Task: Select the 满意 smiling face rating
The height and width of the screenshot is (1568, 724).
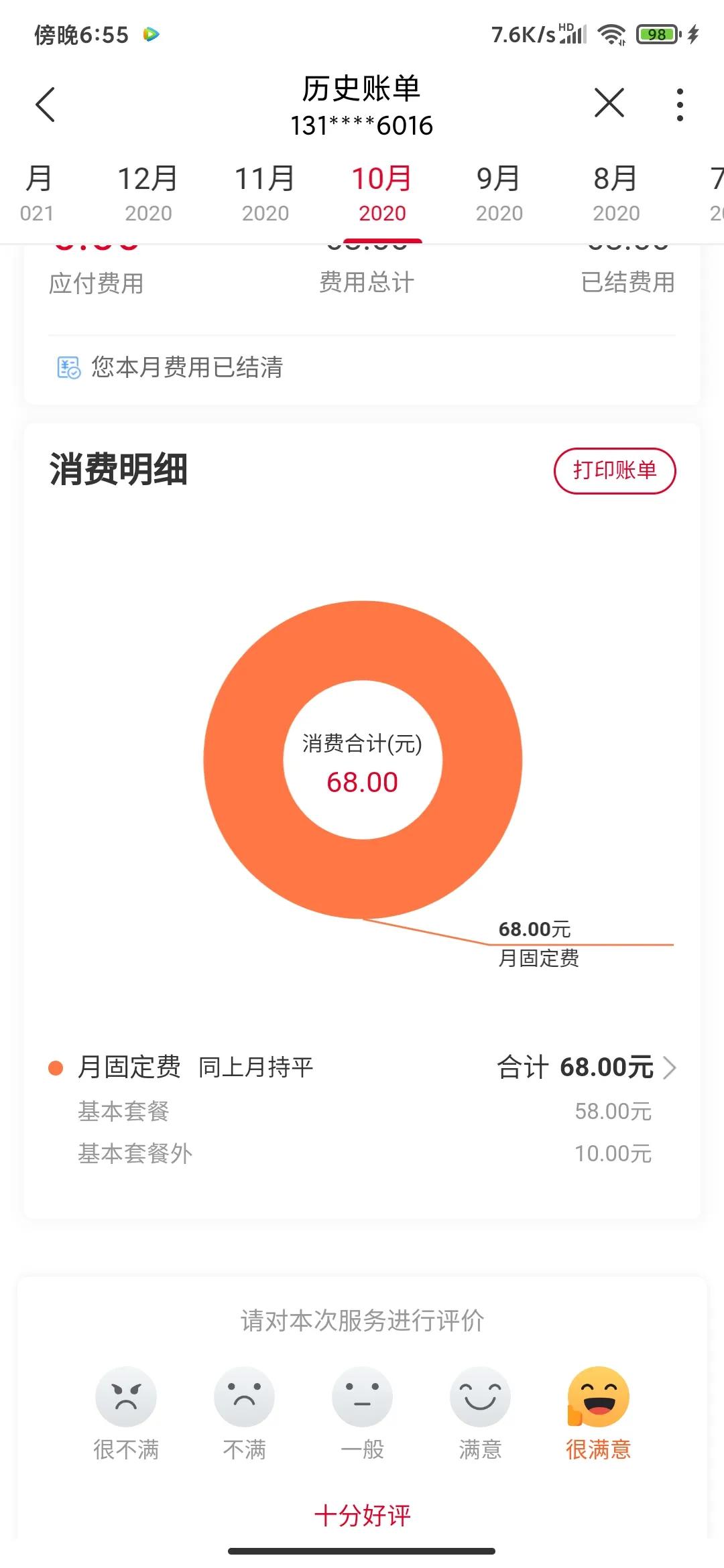Action: 480,1397
